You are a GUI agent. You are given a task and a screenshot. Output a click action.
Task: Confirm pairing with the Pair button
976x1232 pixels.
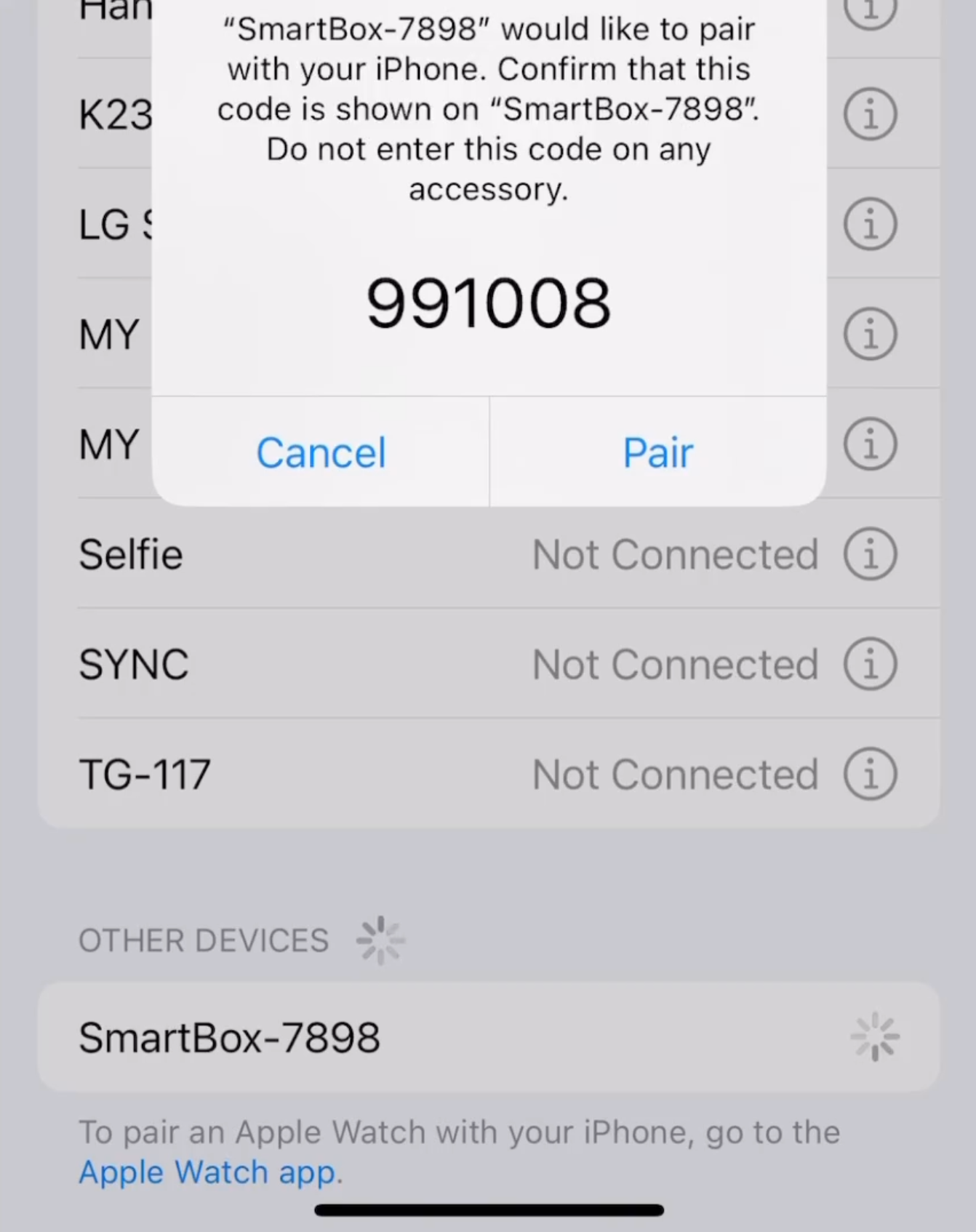pos(657,452)
